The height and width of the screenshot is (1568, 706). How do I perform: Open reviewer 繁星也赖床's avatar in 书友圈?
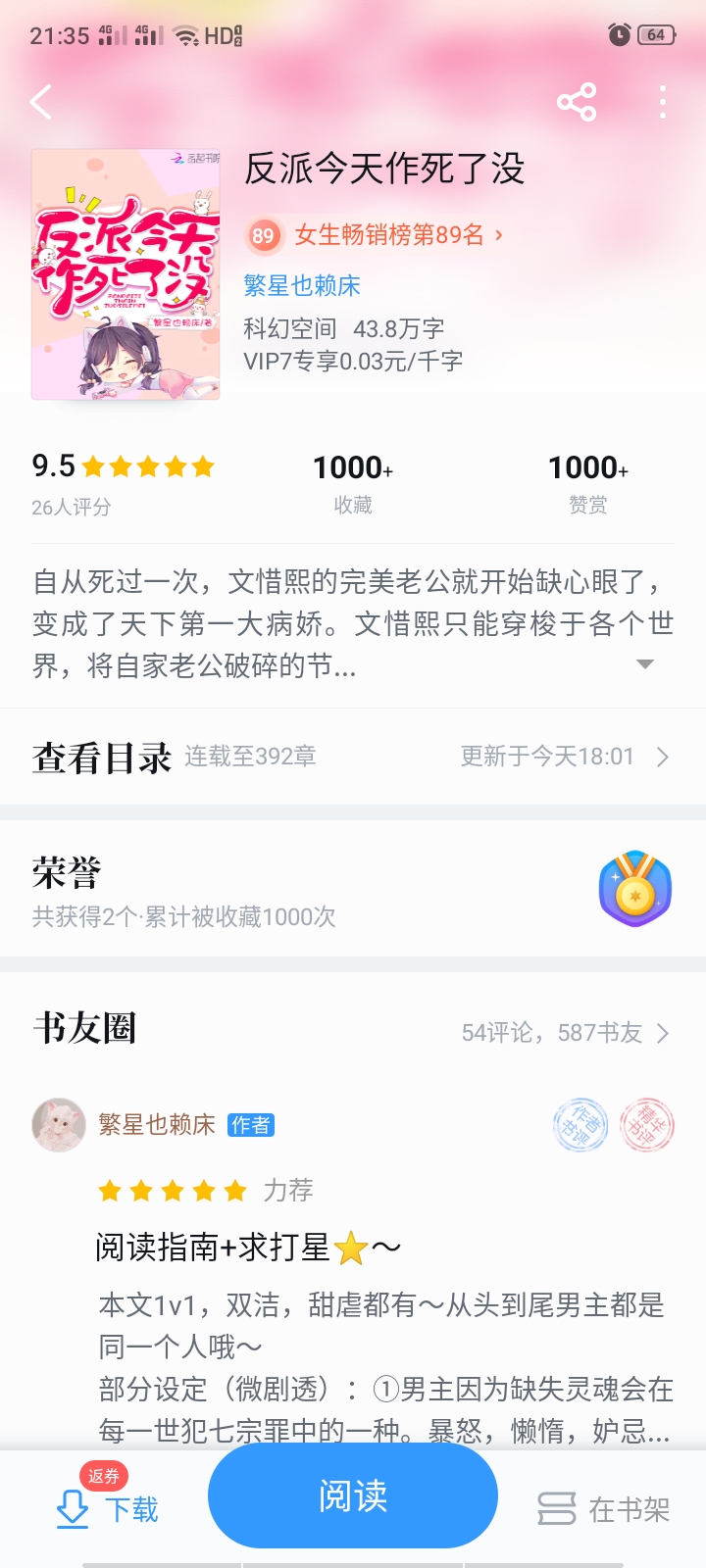pyautogui.click(x=59, y=1124)
